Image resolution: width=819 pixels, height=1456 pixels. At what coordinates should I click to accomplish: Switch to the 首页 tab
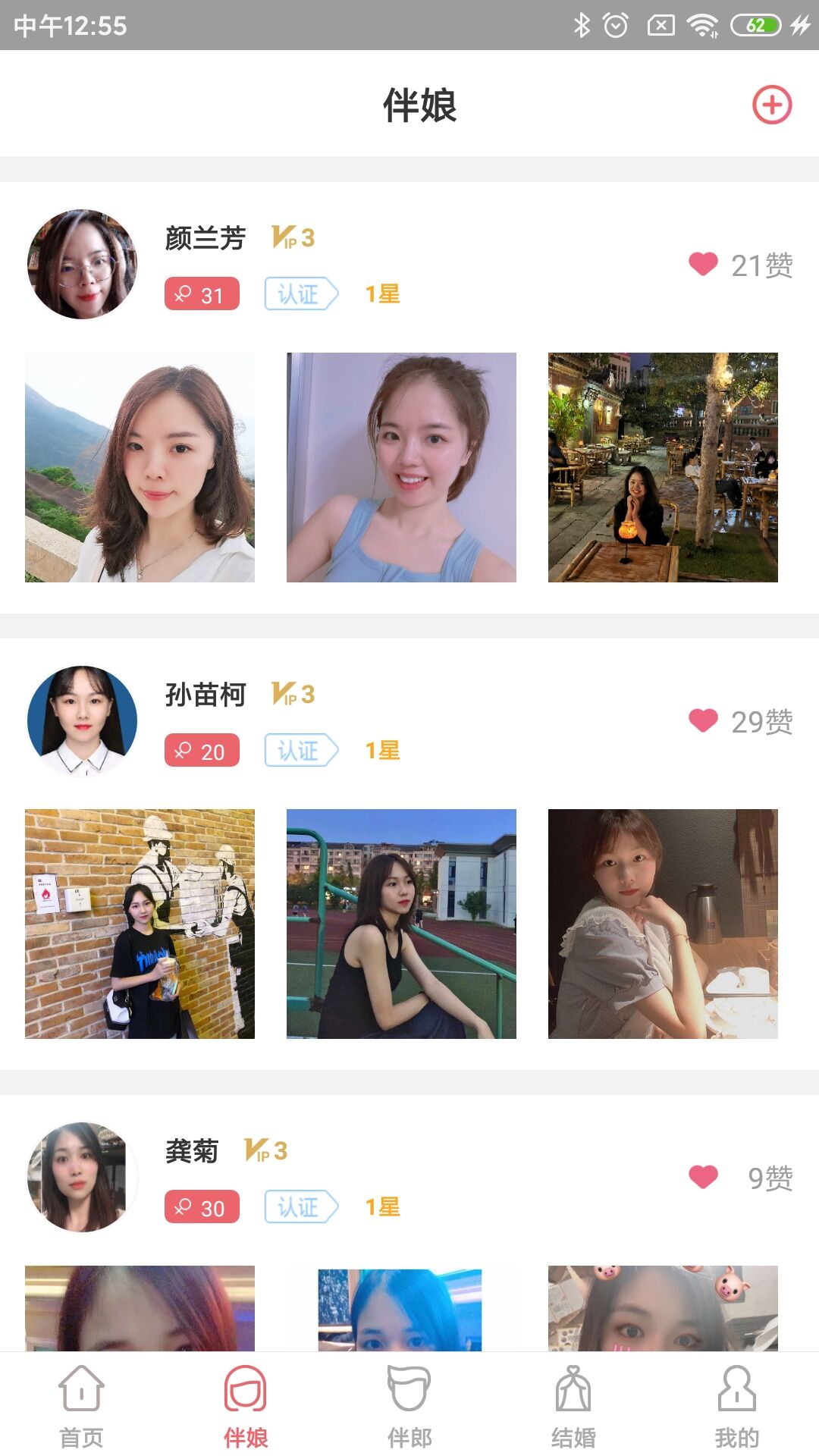click(81, 1405)
